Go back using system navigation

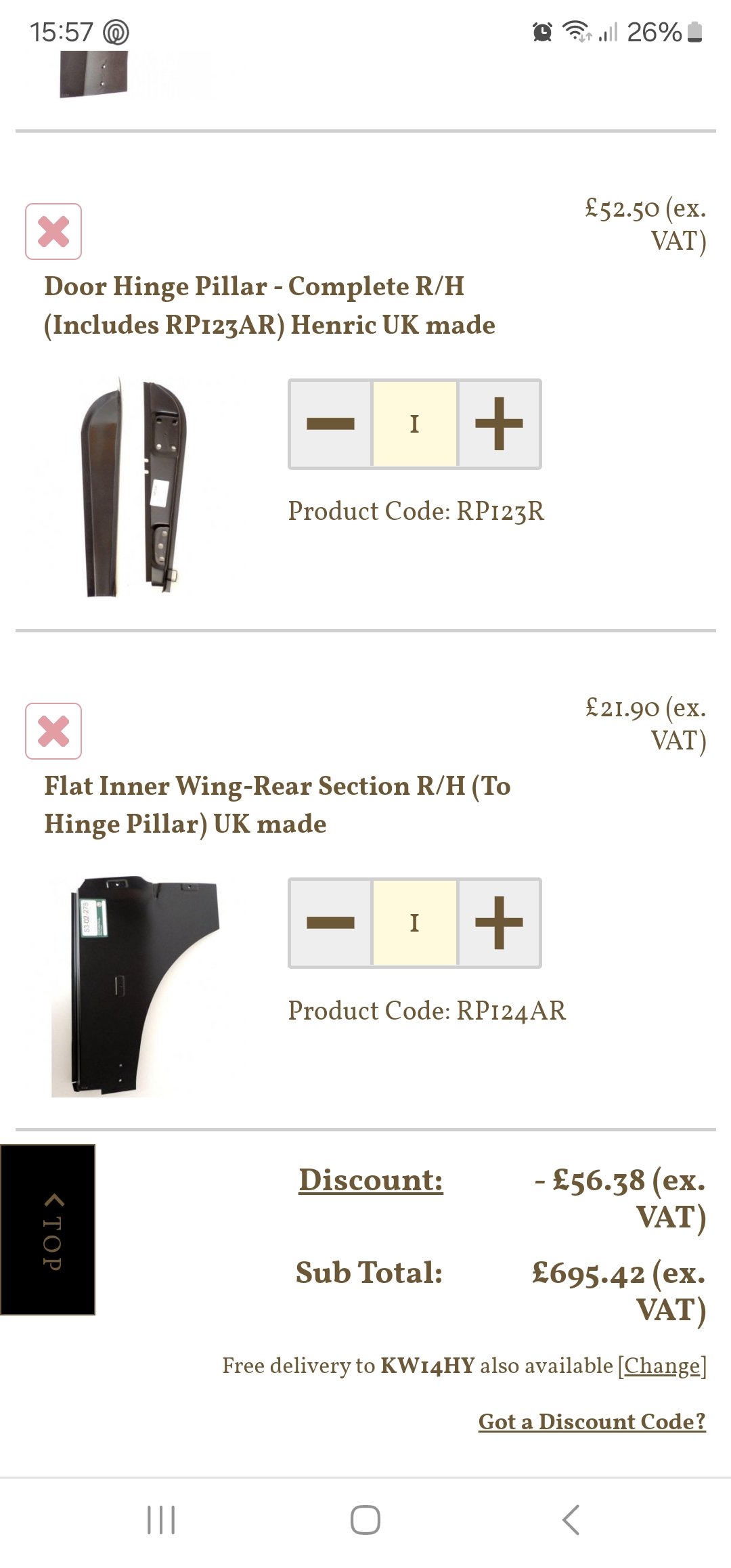(571, 1520)
